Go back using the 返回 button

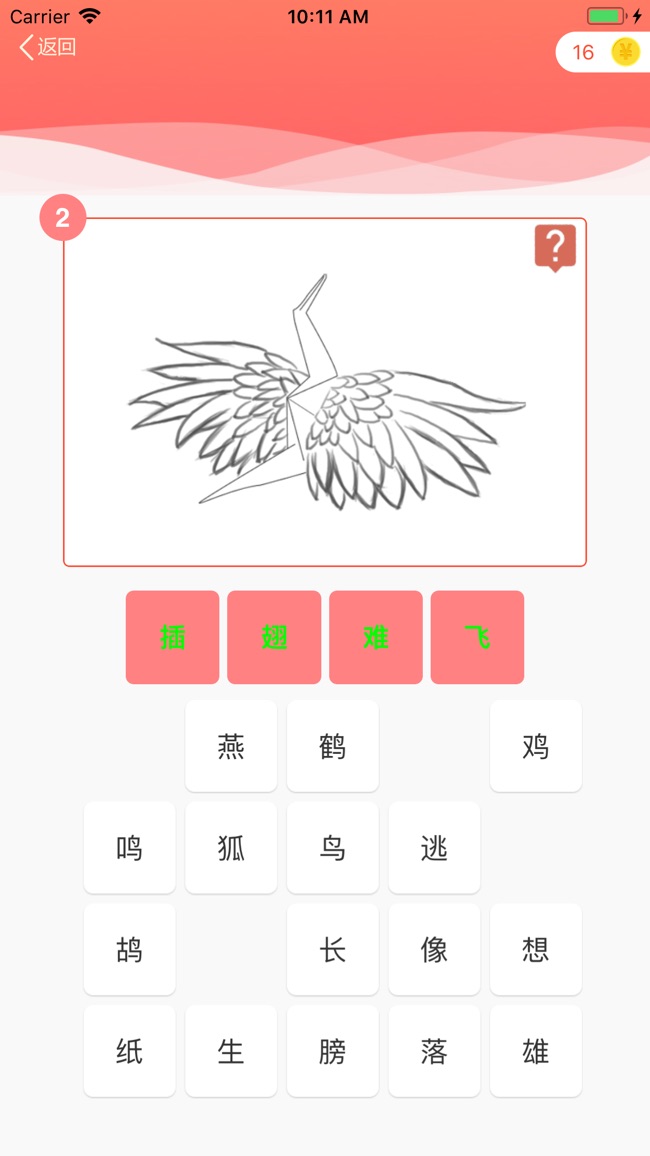pyautogui.click(x=47, y=47)
